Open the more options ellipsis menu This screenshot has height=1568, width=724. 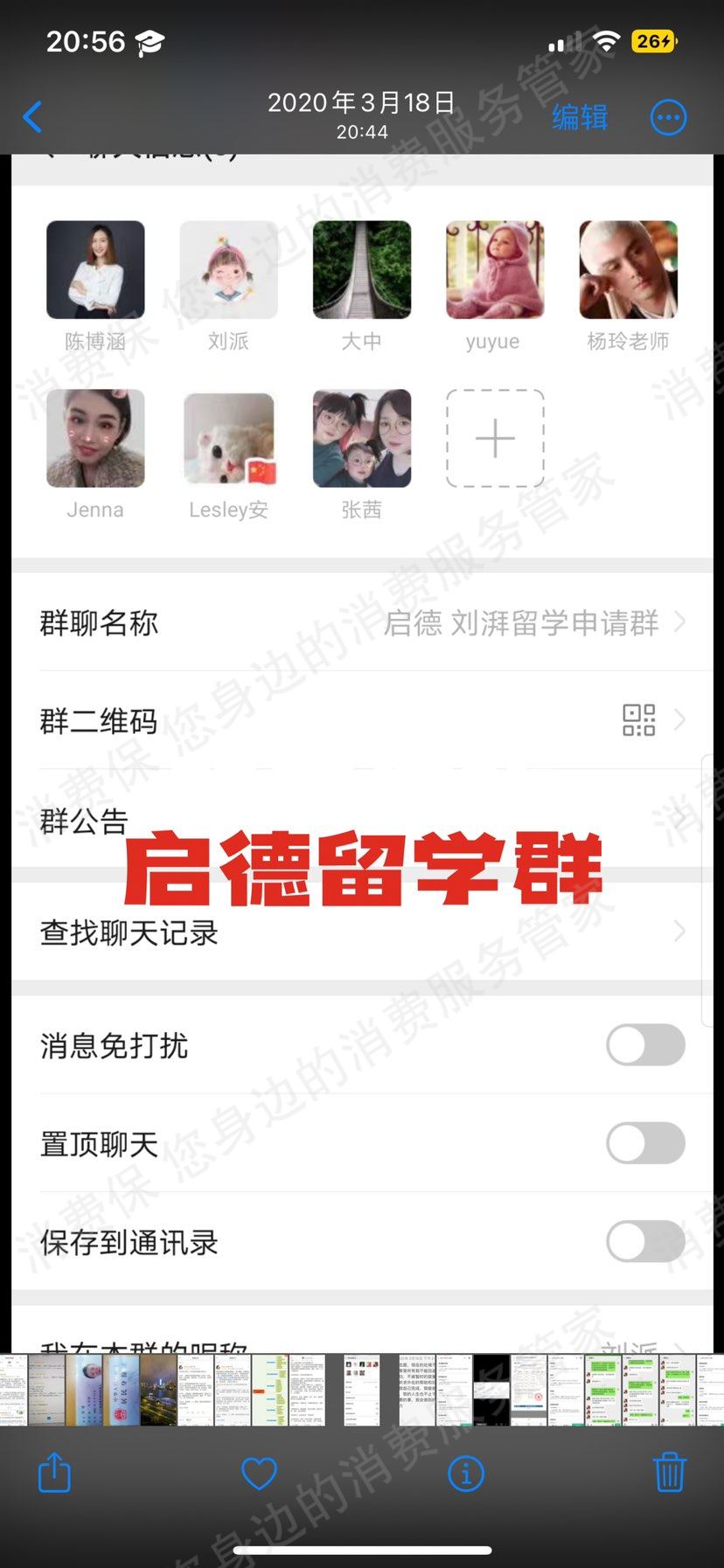669,117
